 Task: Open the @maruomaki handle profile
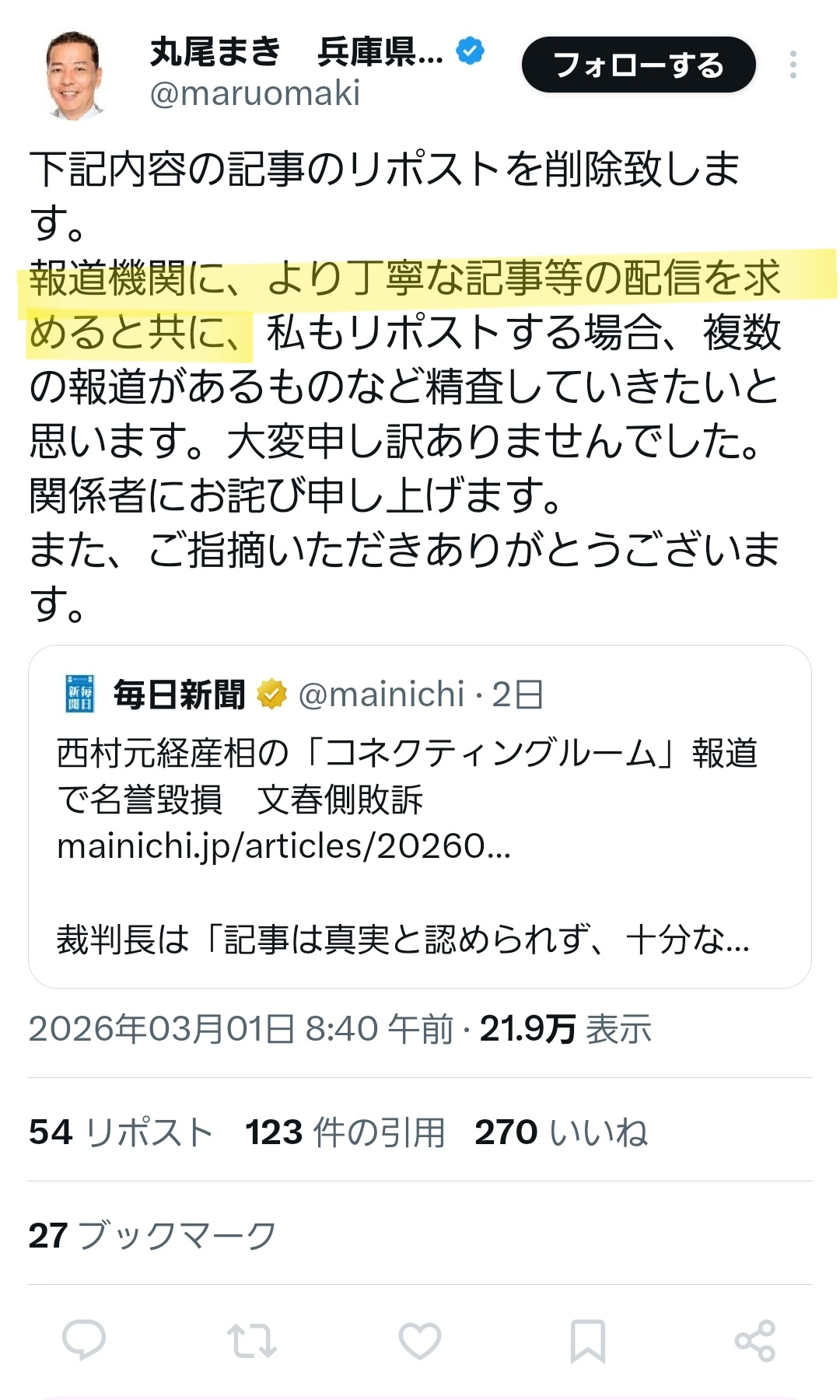tap(255, 94)
